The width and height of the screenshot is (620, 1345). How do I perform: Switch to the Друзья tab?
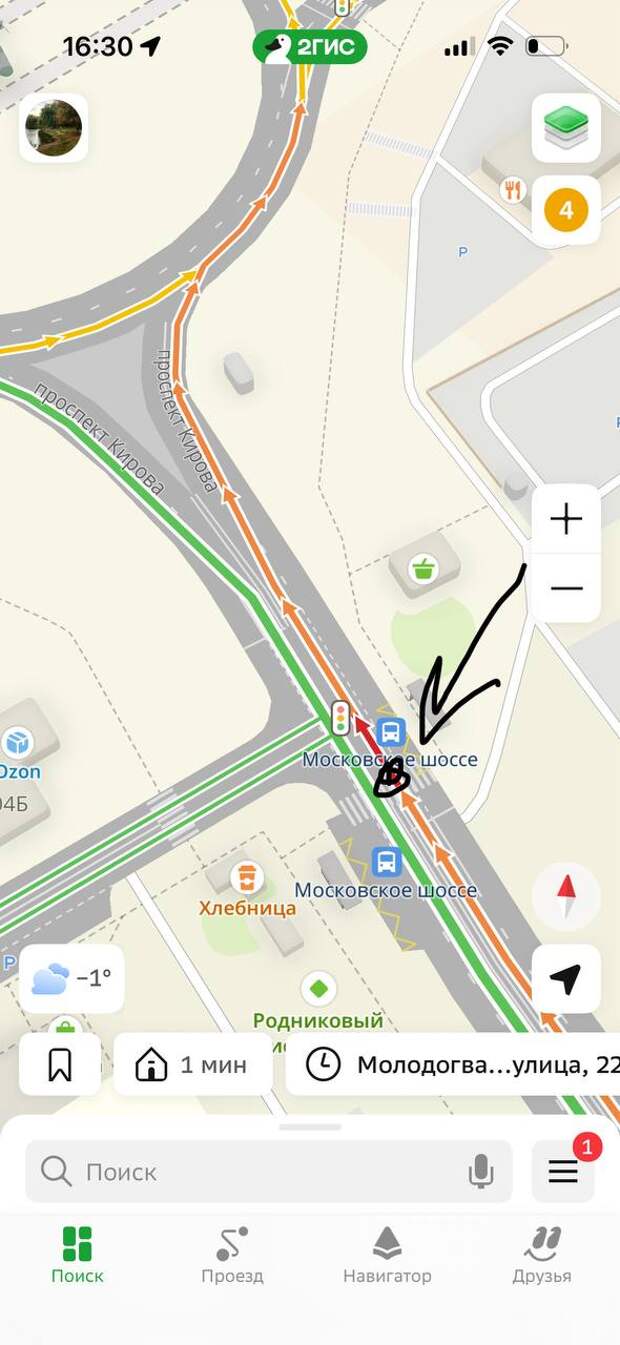tap(542, 1256)
